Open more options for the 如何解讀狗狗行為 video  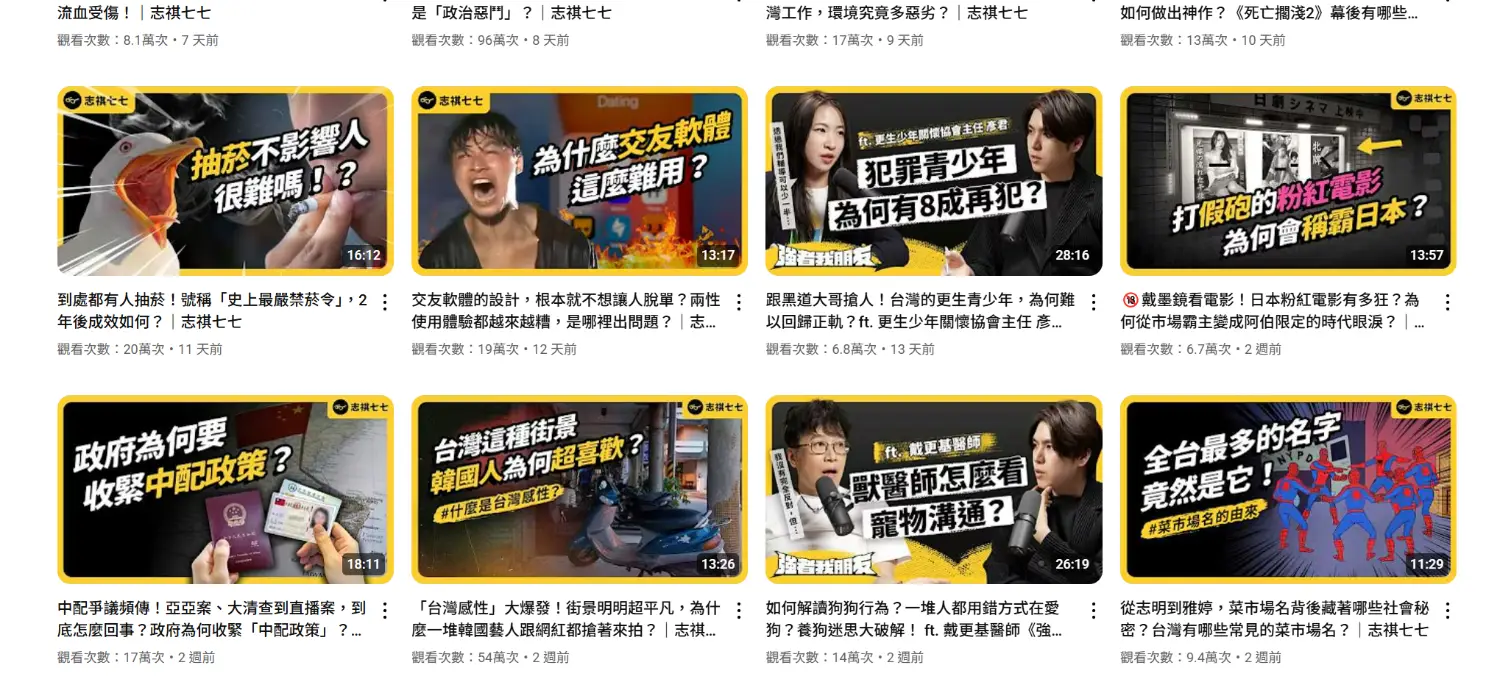tap(1093, 610)
